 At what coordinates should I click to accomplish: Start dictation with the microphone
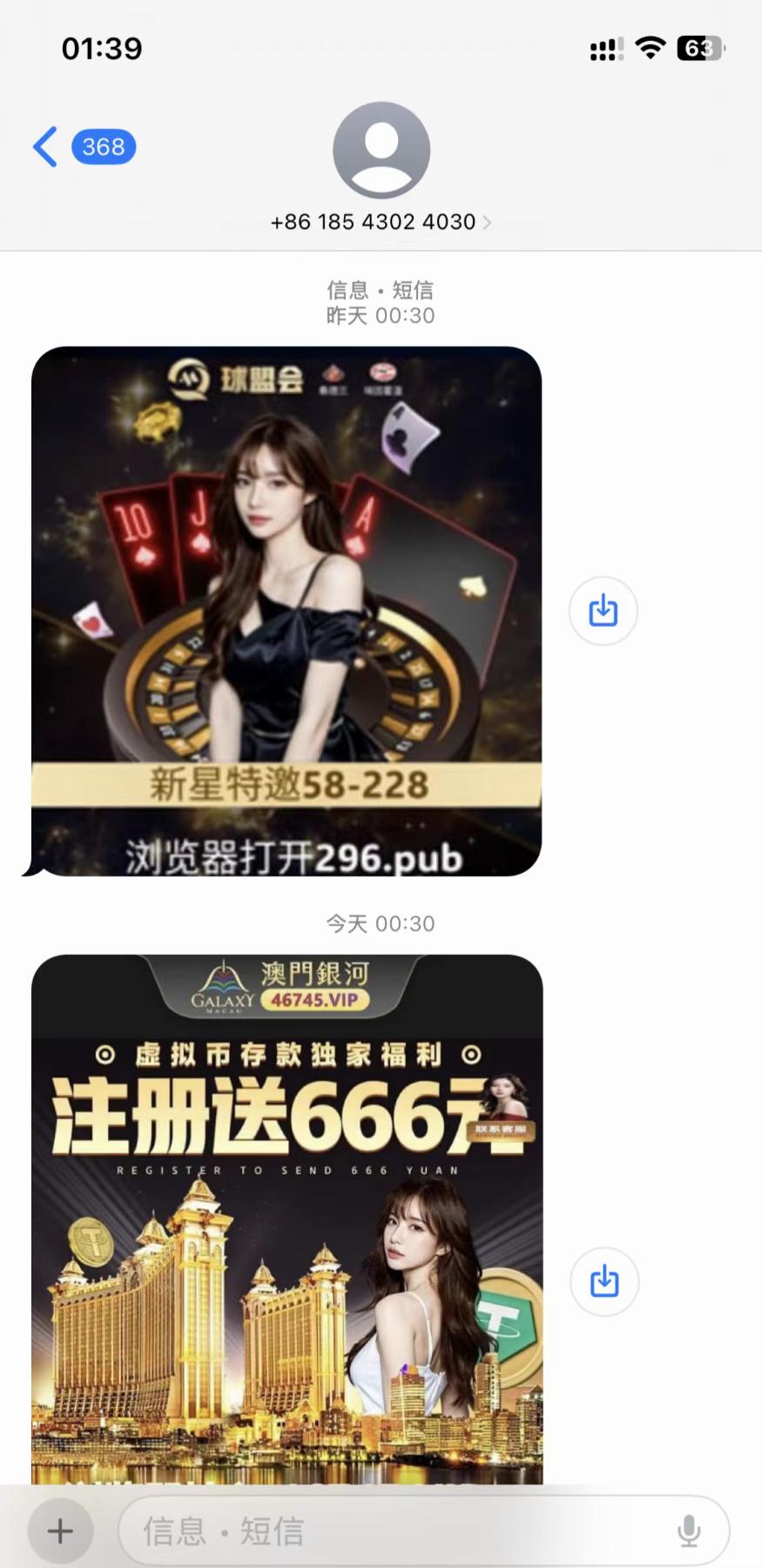[x=689, y=1531]
